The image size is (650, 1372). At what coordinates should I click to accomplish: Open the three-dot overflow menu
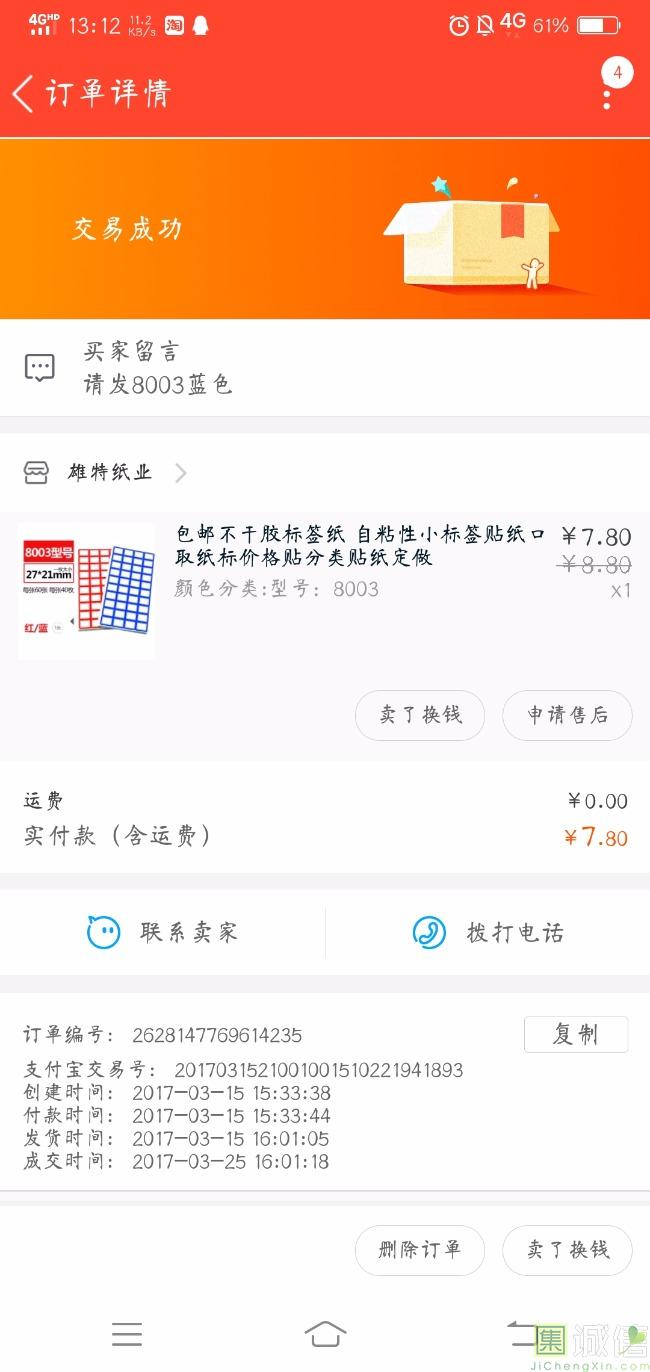coord(607,96)
